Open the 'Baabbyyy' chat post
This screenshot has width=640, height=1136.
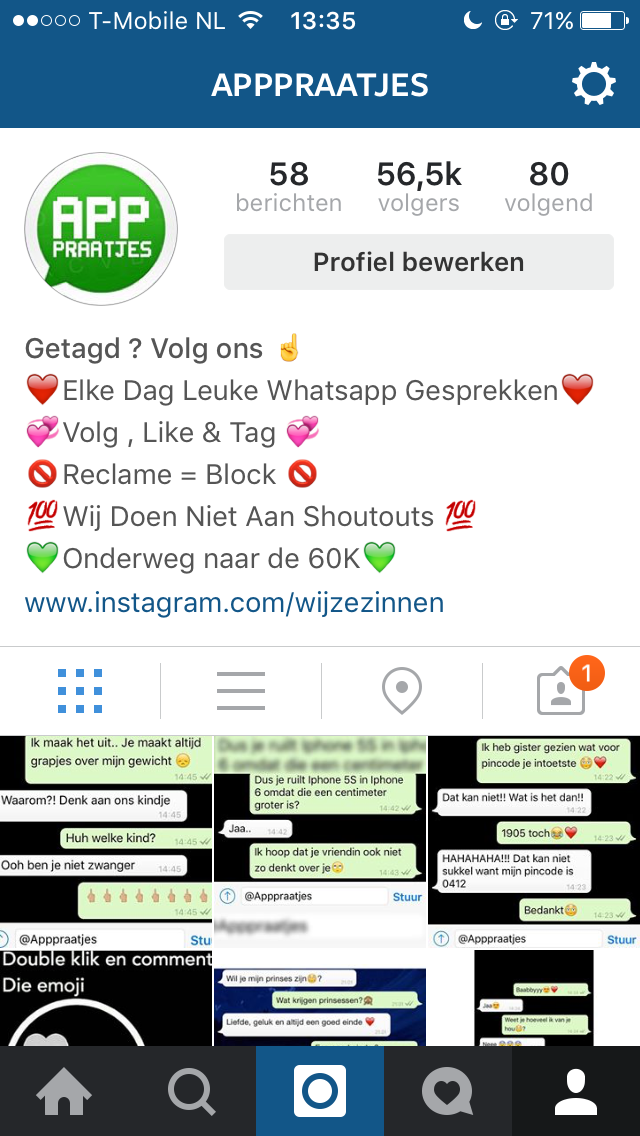(534, 998)
